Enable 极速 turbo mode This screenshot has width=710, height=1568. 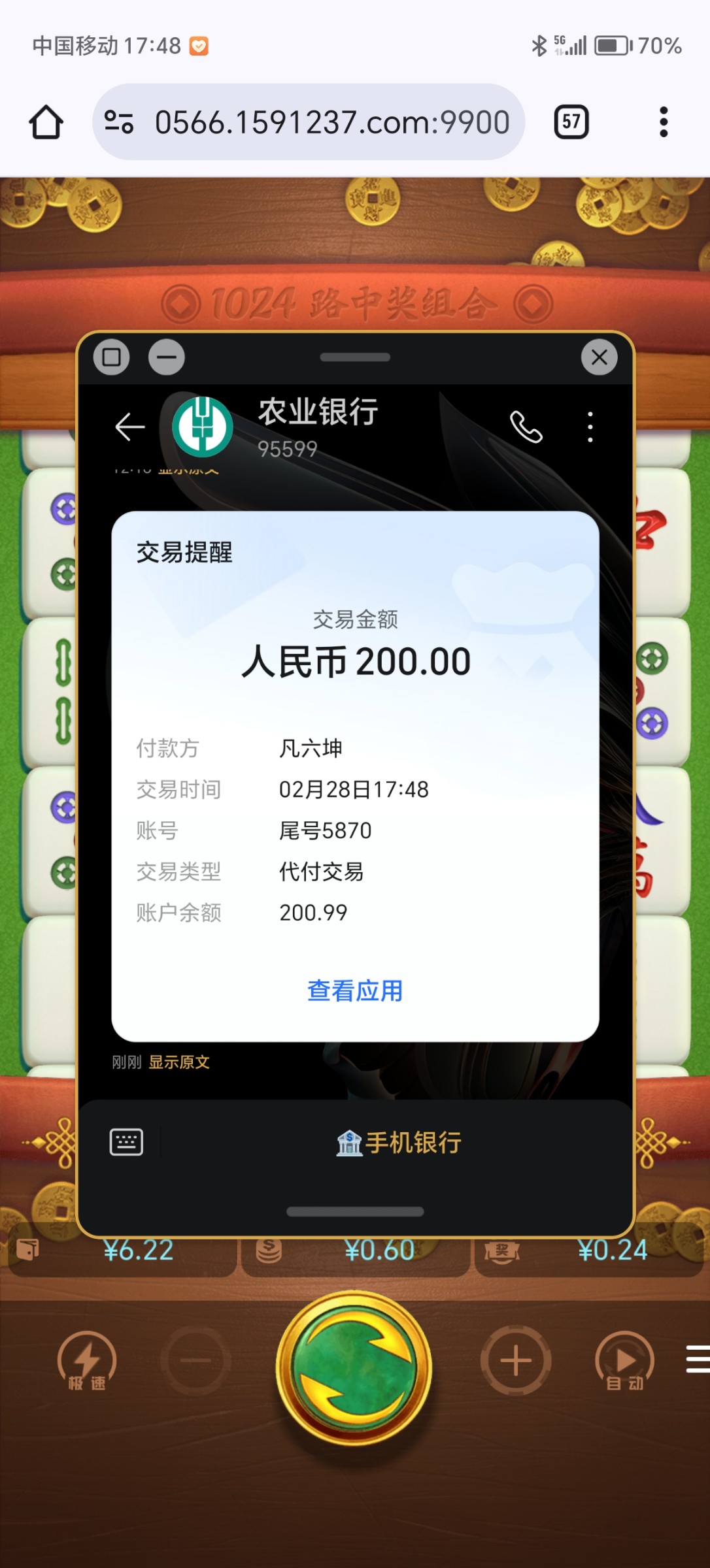[86, 1362]
